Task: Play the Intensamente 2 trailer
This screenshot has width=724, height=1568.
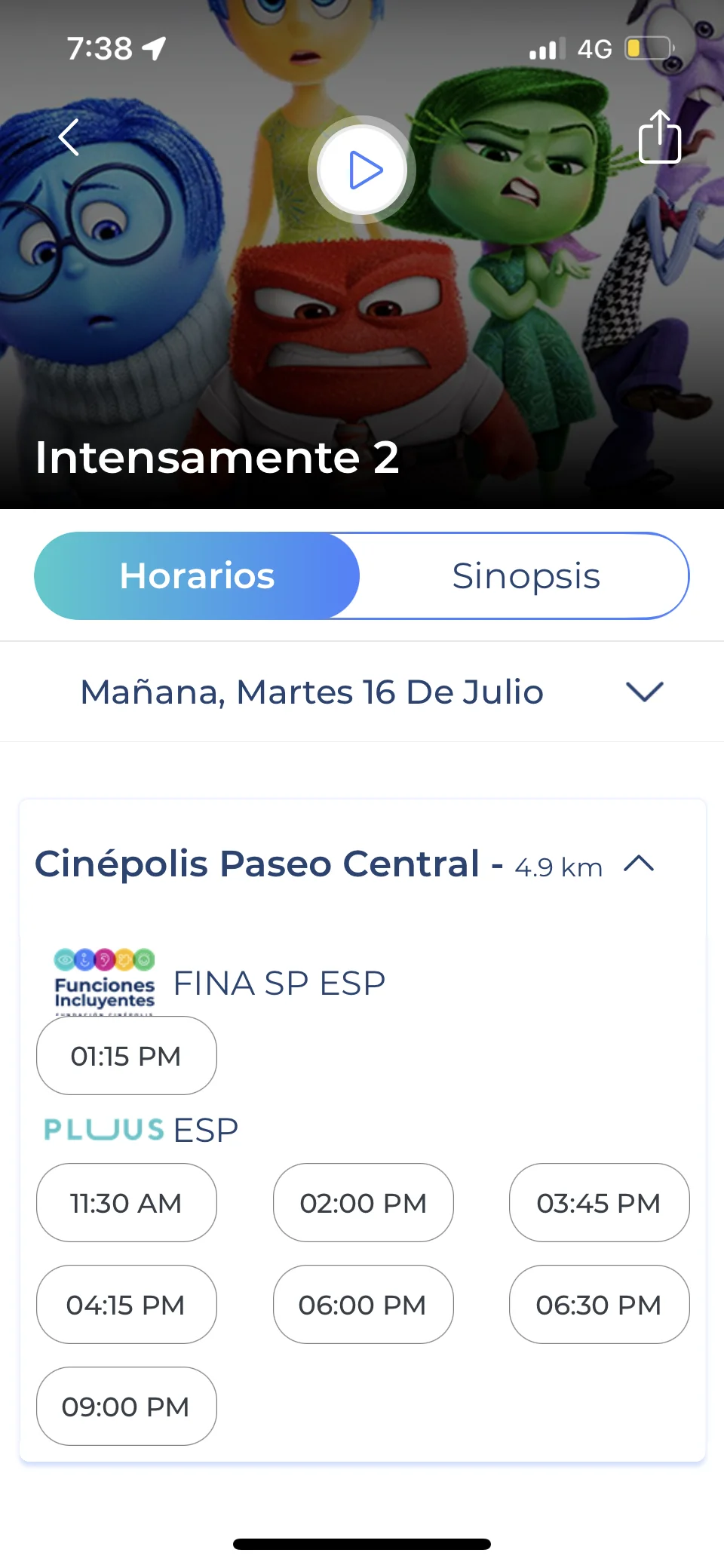Action: click(362, 170)
